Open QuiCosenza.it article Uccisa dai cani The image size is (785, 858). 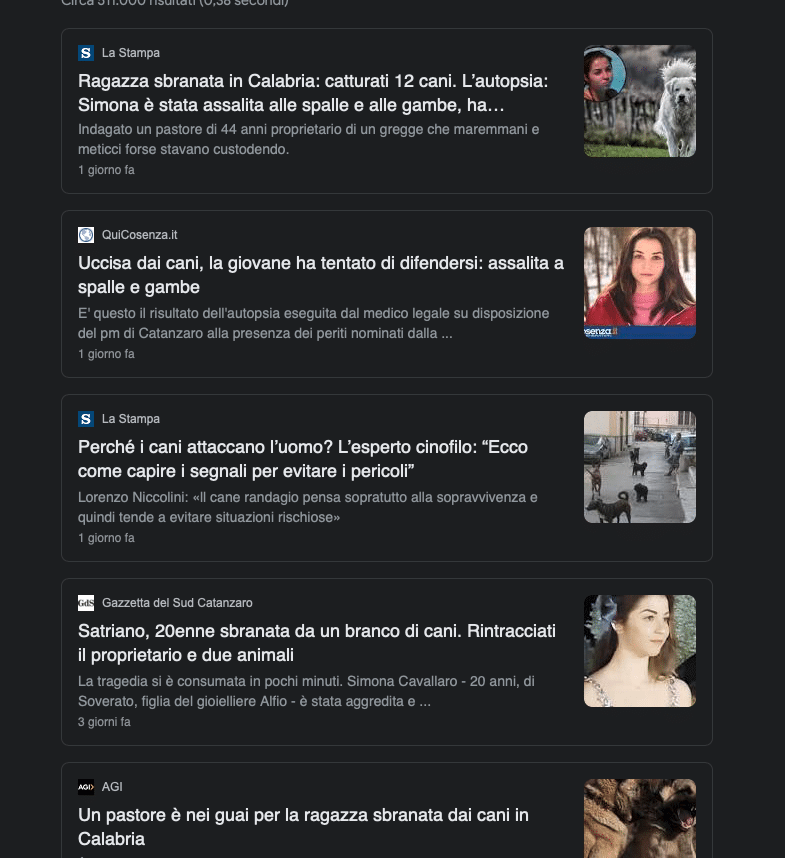click(x=321, y=275)
